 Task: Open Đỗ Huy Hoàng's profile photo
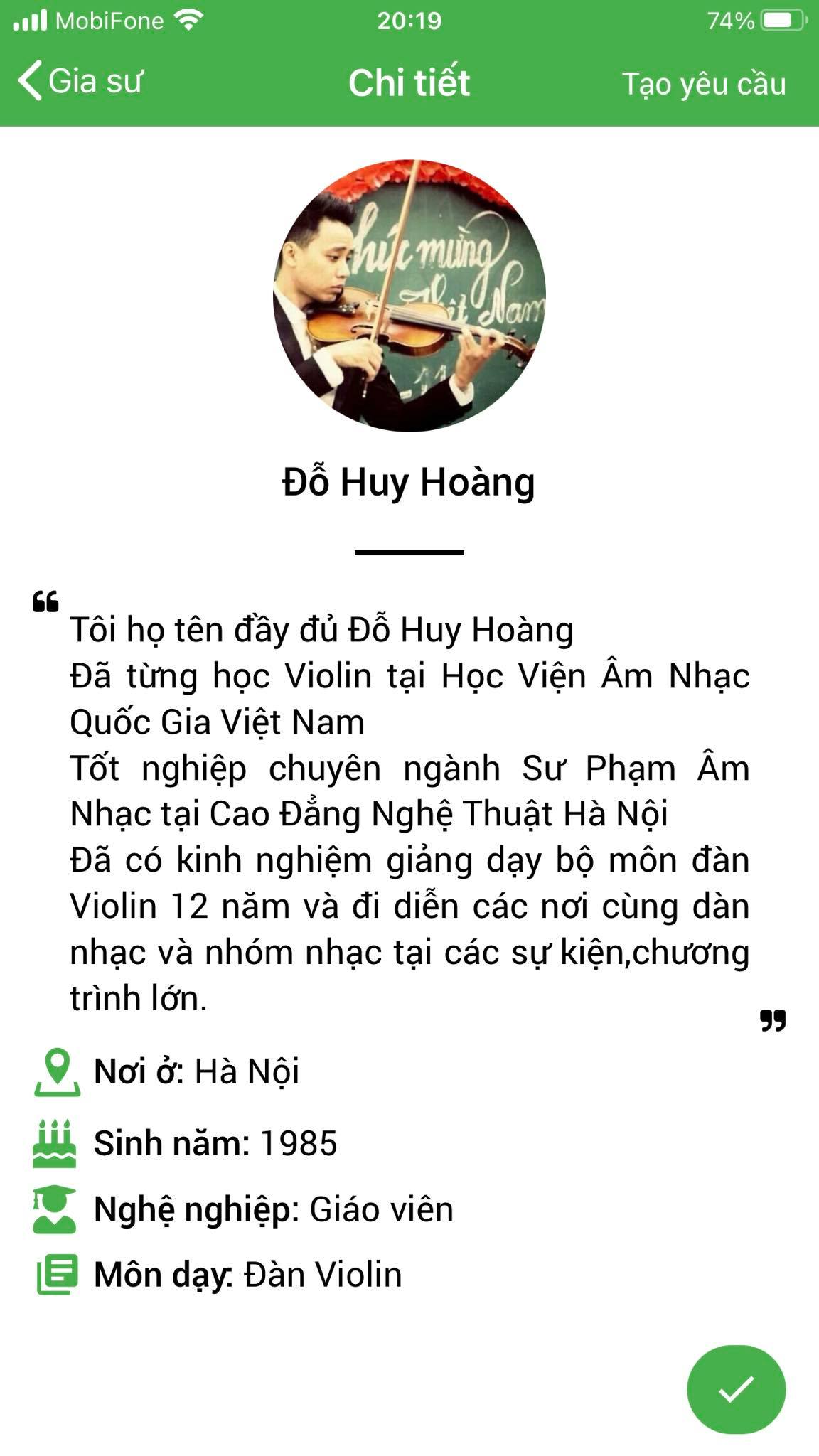[x=409, y=295]
